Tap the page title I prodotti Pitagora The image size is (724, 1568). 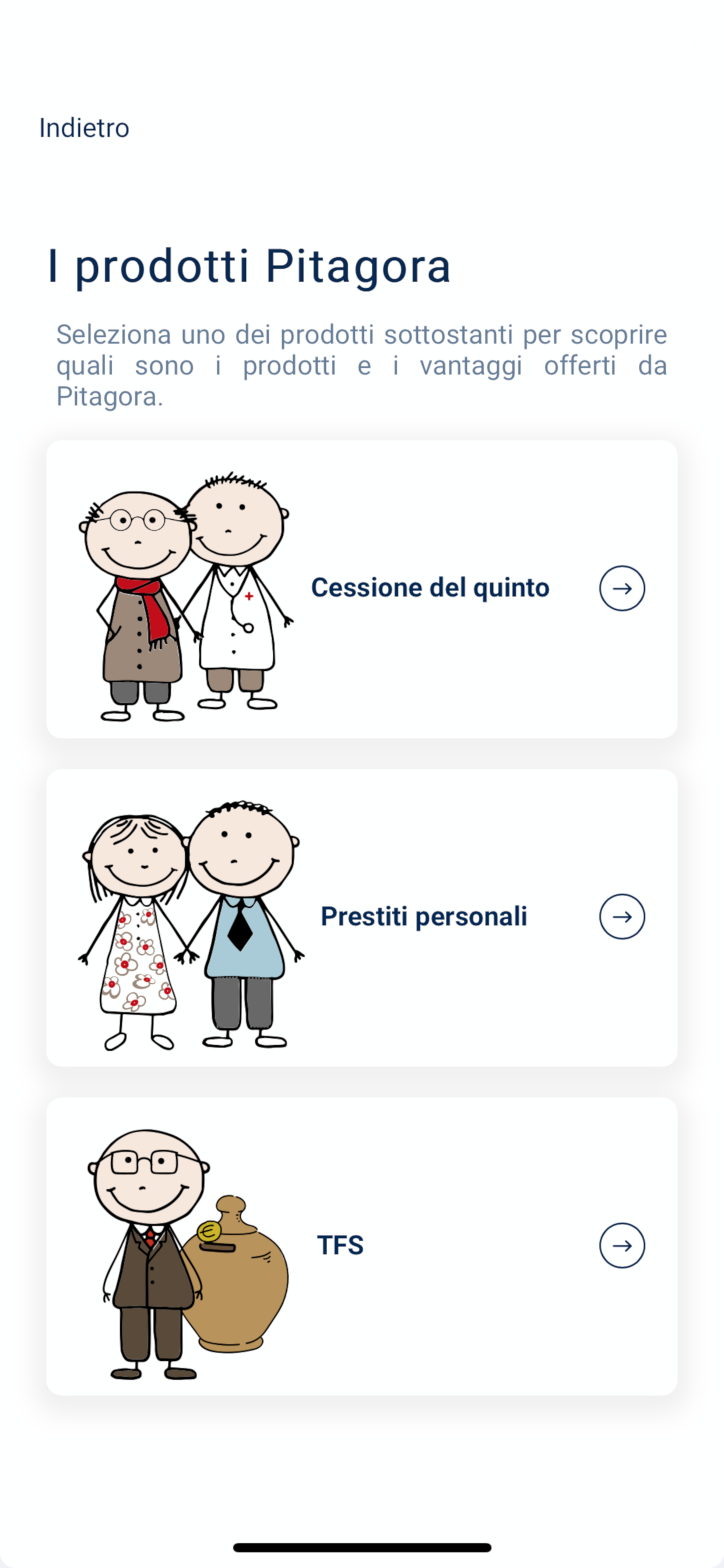click(249, 265)
